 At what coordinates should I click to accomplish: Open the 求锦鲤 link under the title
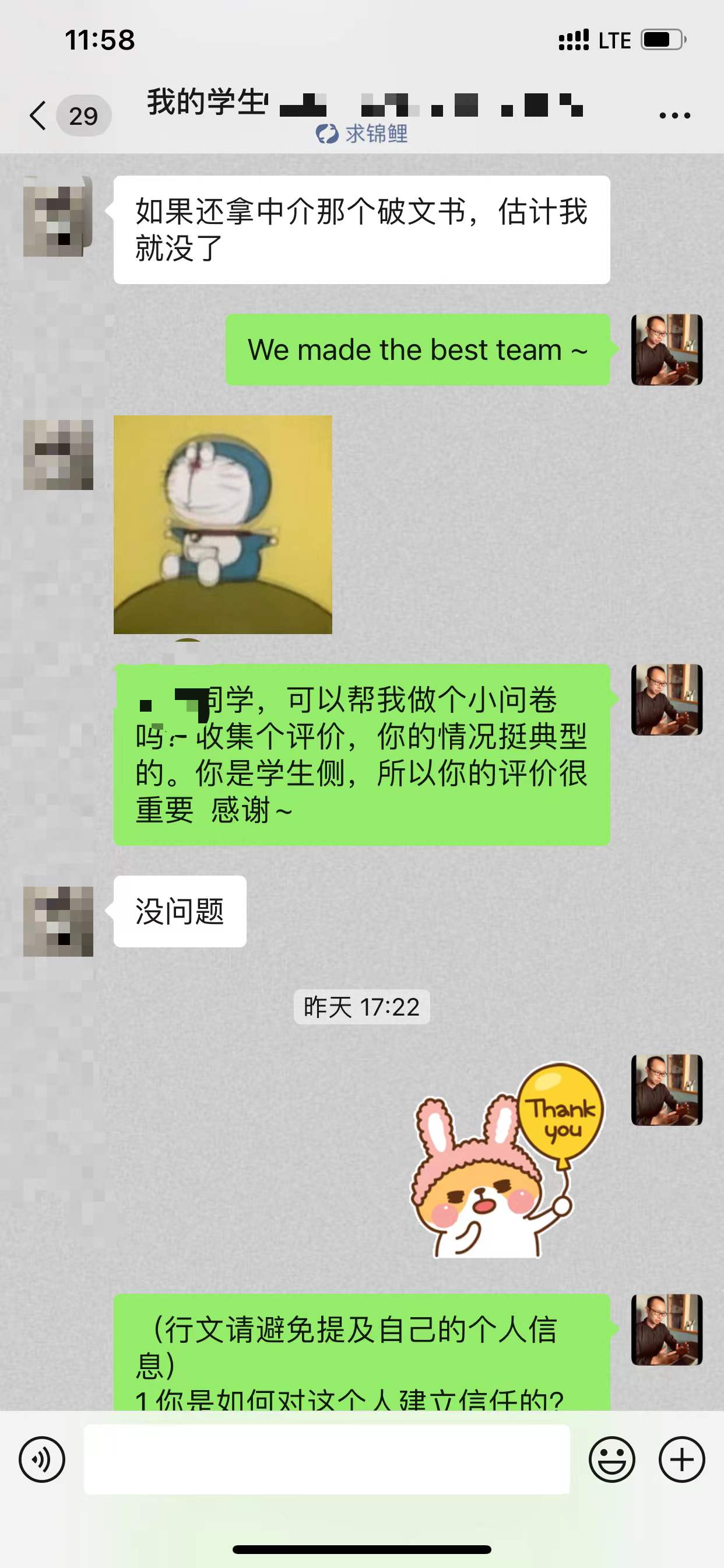363,134
